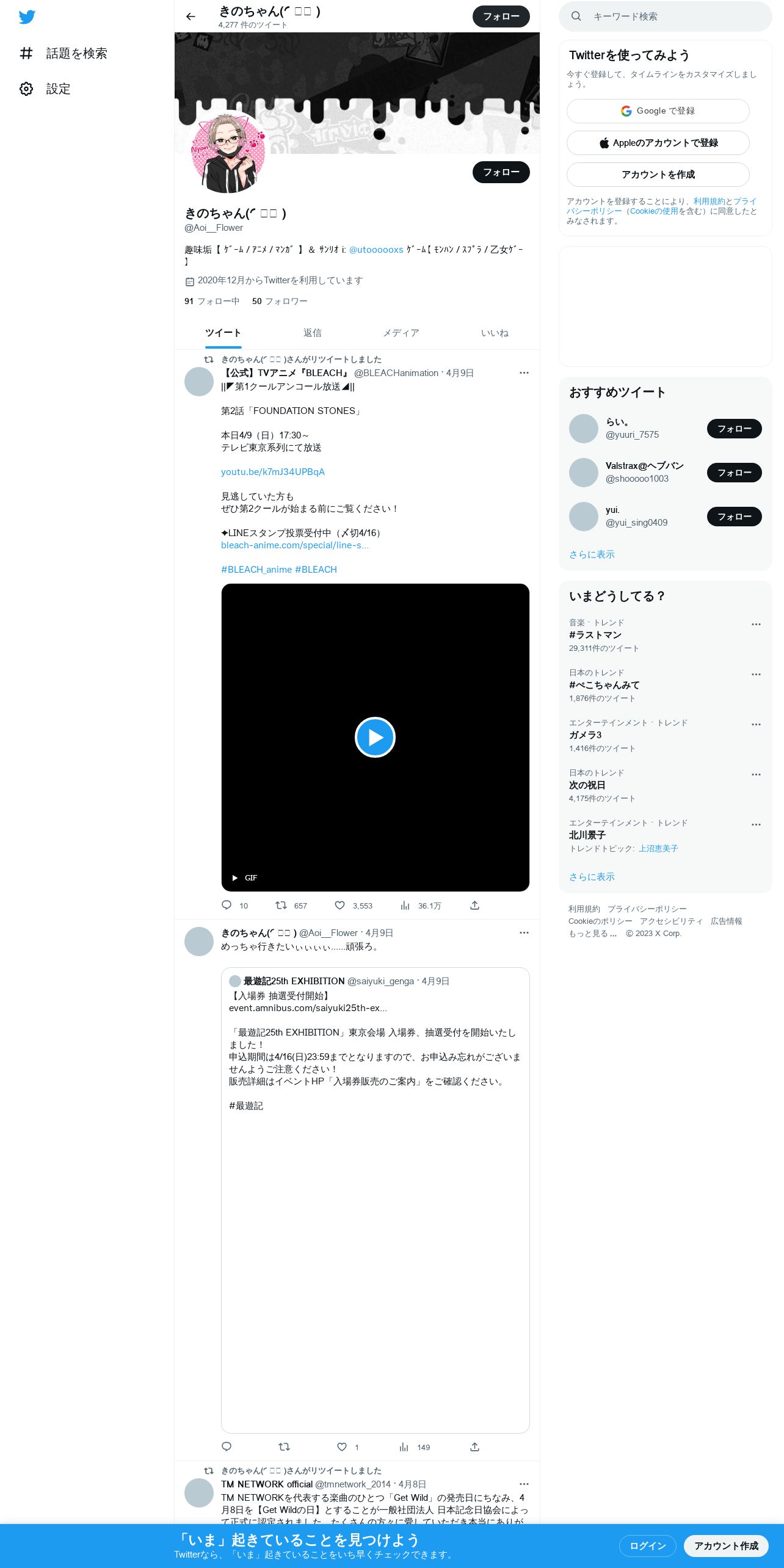Switch to the 返信 tab

pyautogui.click(x=313, y=333)
